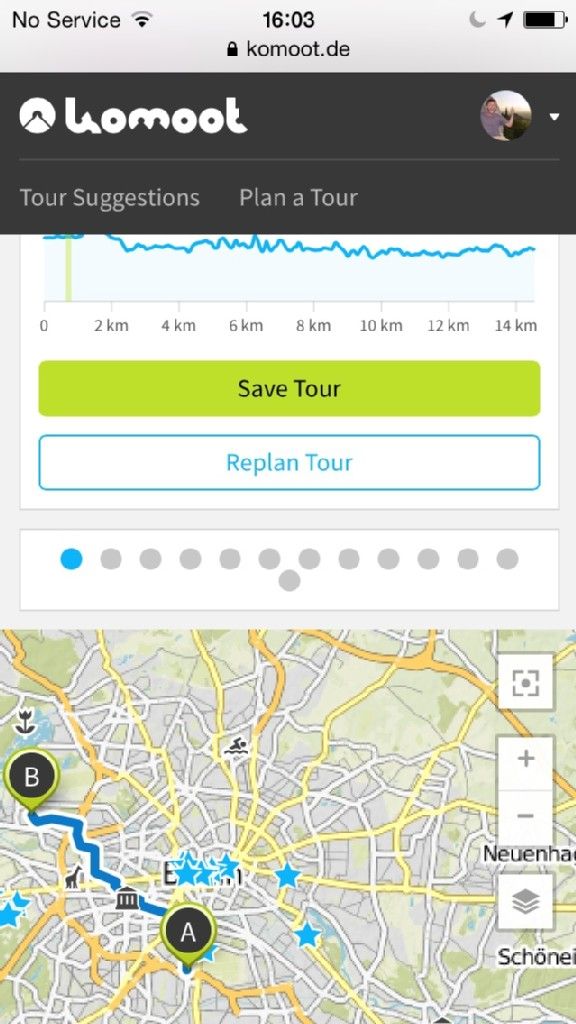Tap the Replan Tour button
Viewport: 576px width, 1024px height.
coord(289,462)
